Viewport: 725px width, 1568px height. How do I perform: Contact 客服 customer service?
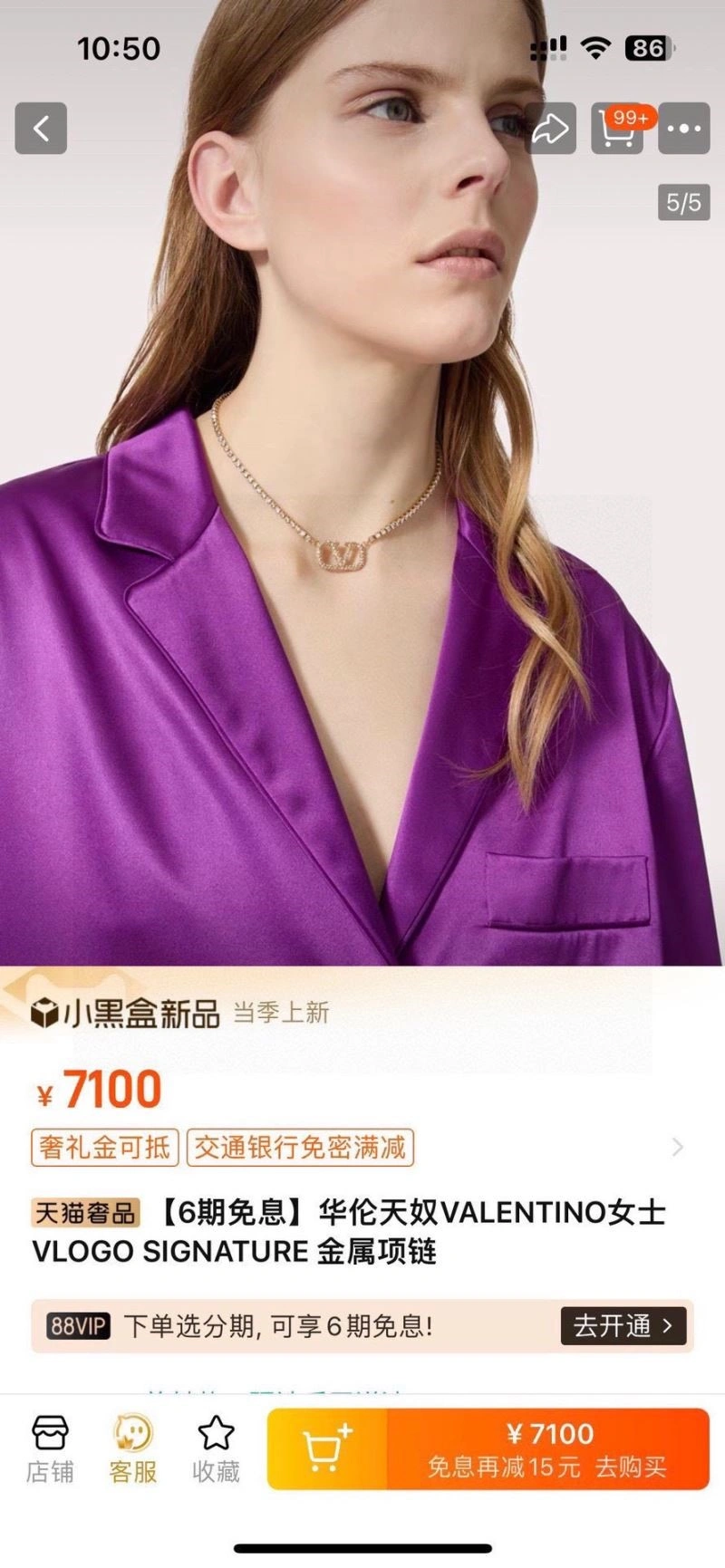click(133, 1450)
